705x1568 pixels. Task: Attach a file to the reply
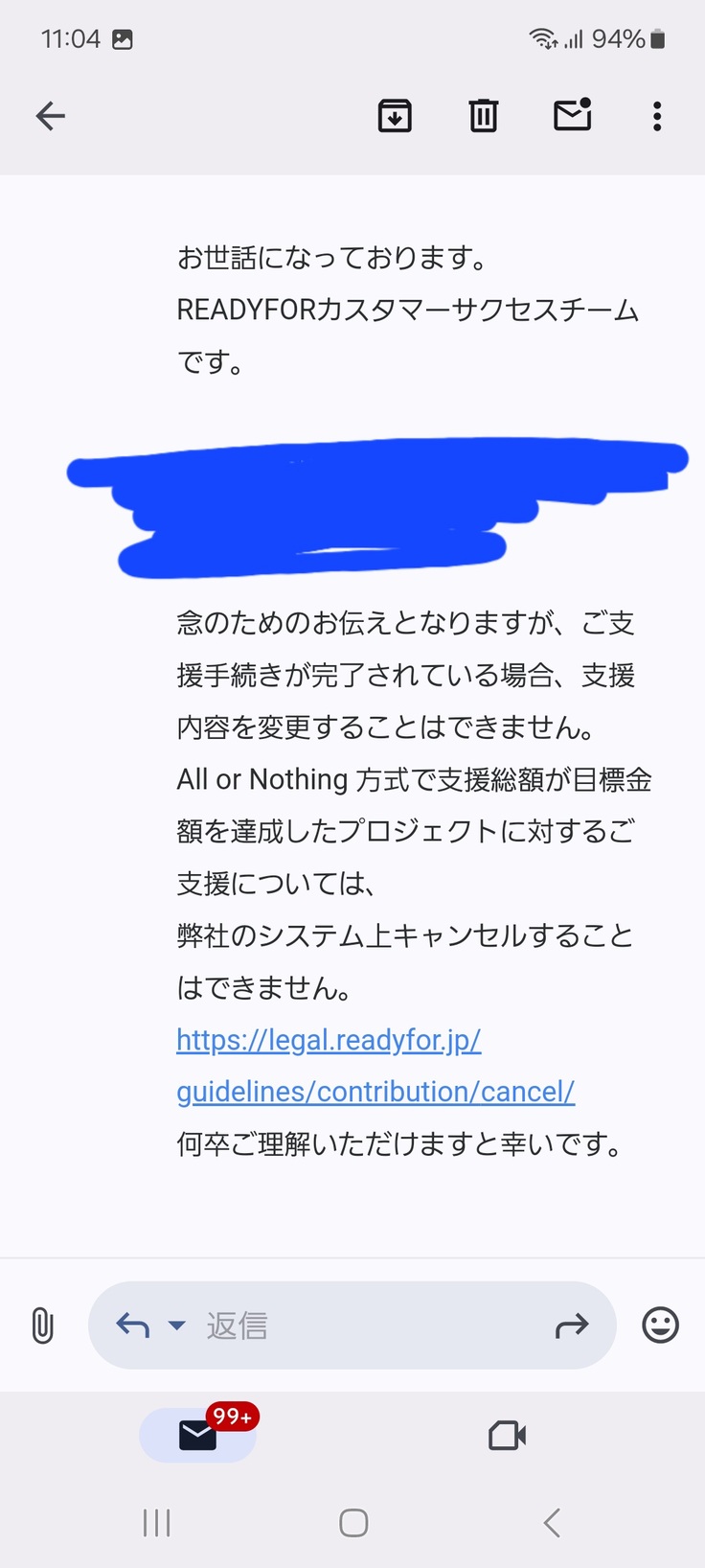point(42,1326)
